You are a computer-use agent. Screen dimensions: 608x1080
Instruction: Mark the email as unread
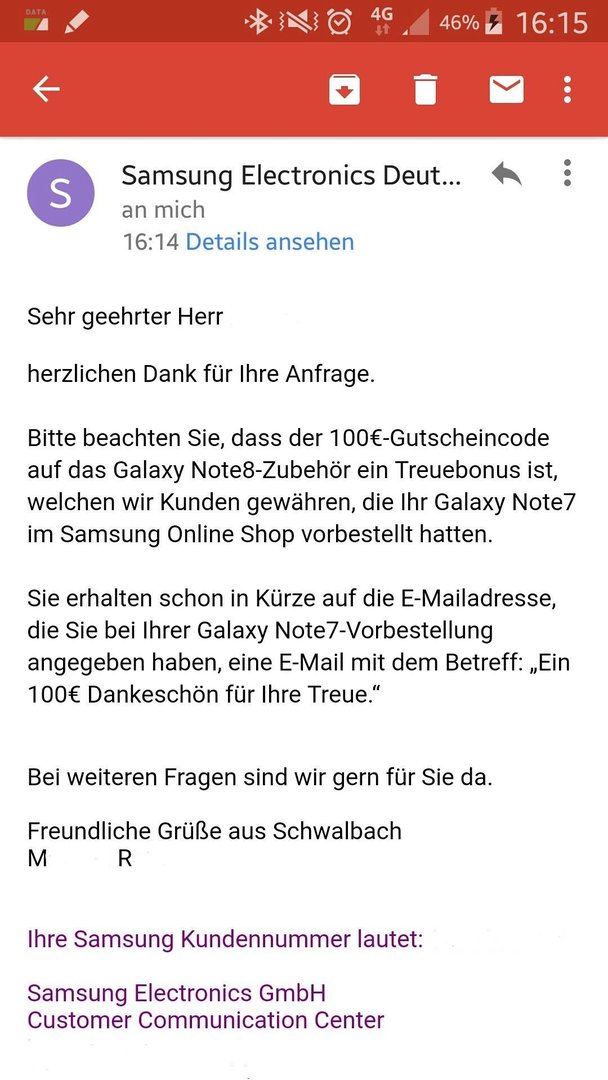(x=506, y=89)
